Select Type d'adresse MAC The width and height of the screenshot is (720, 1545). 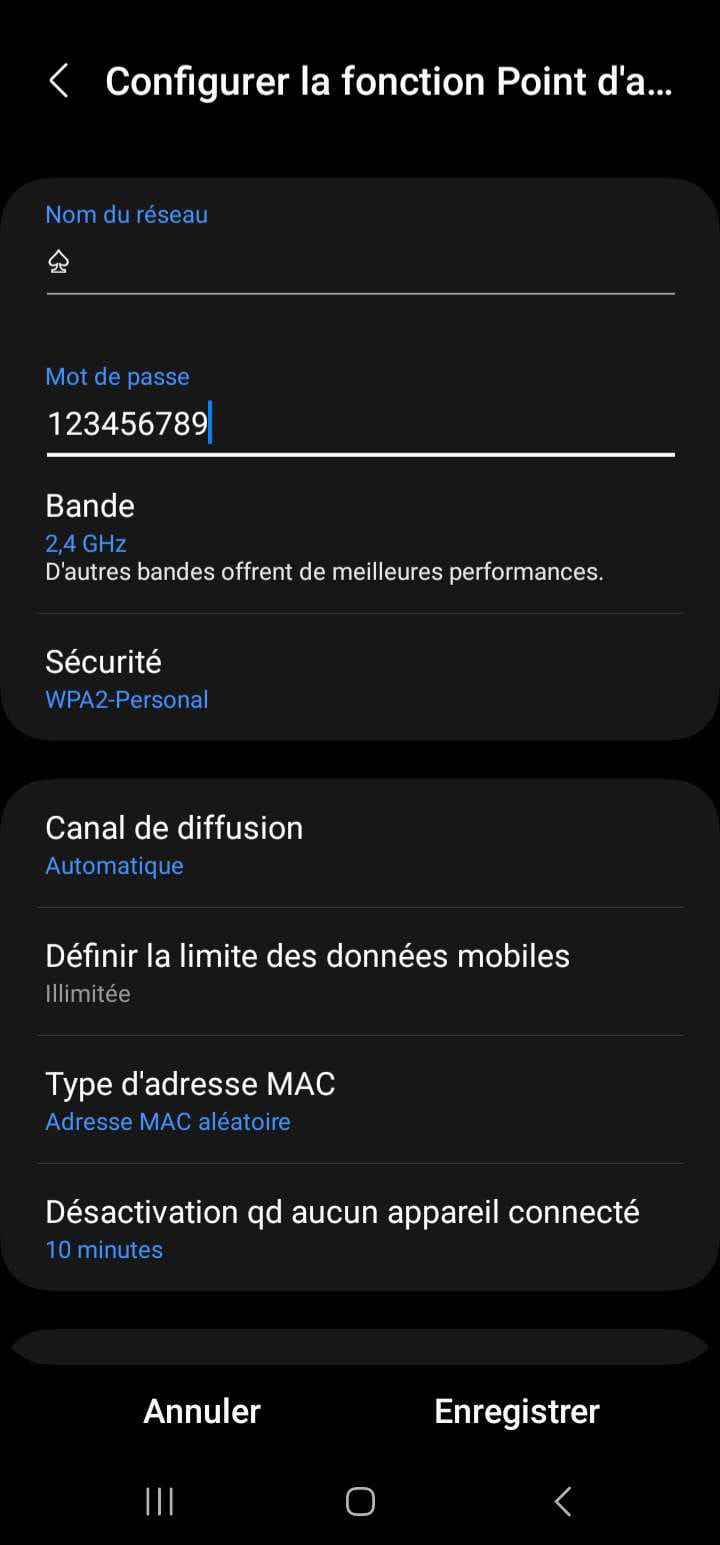[360, 1101]
